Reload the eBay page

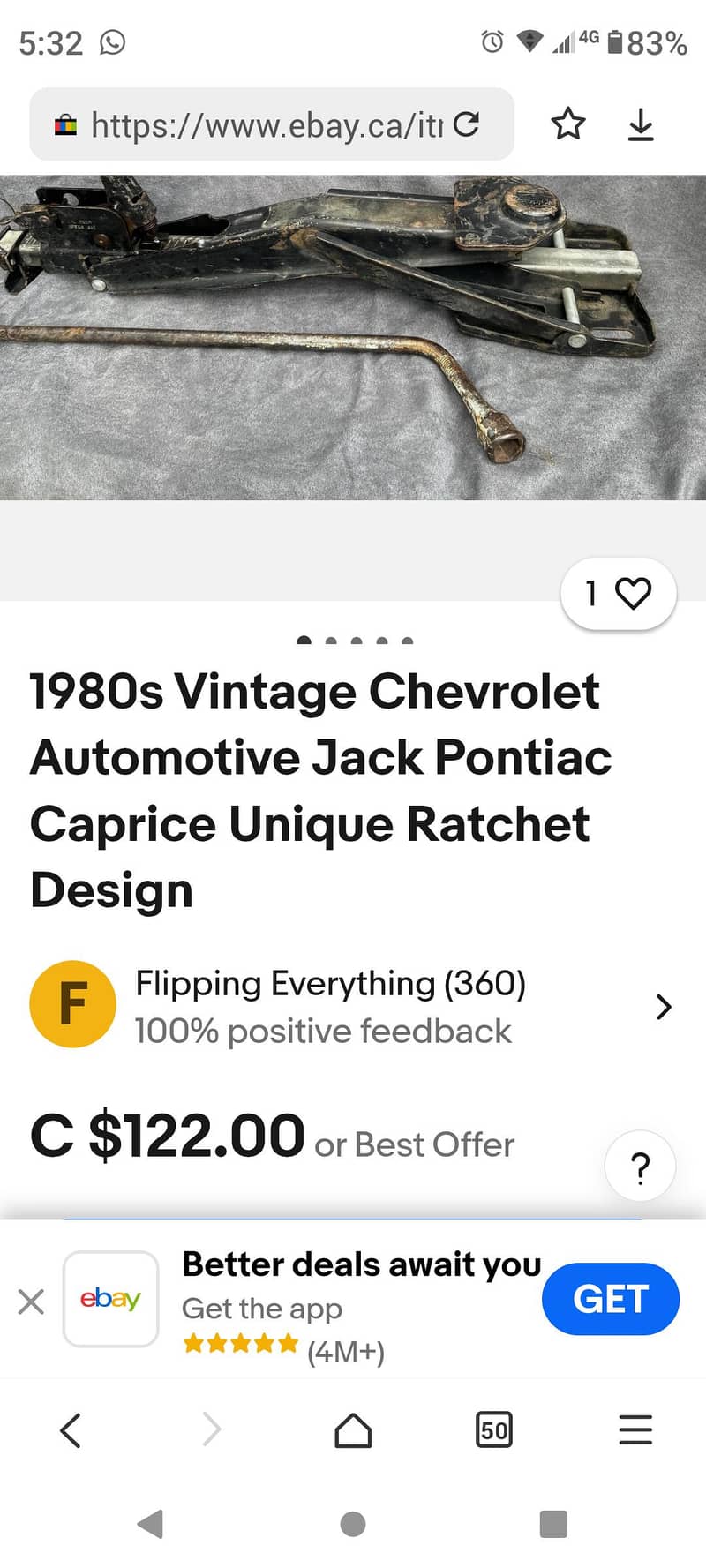pos(466,124)
